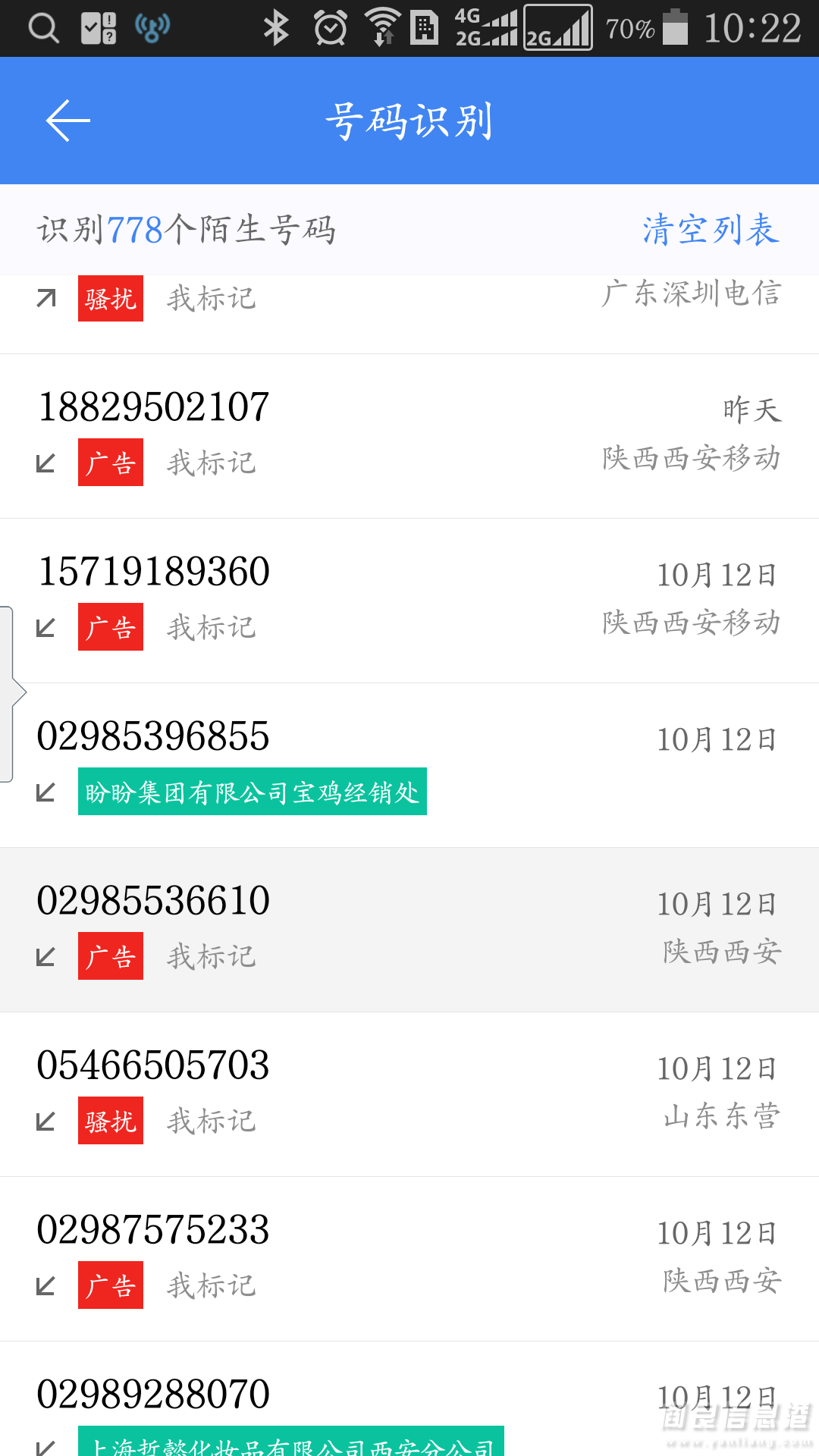Tap the 号码识别 title bar
Screen dimensions: 819x1456
(409, 121)
